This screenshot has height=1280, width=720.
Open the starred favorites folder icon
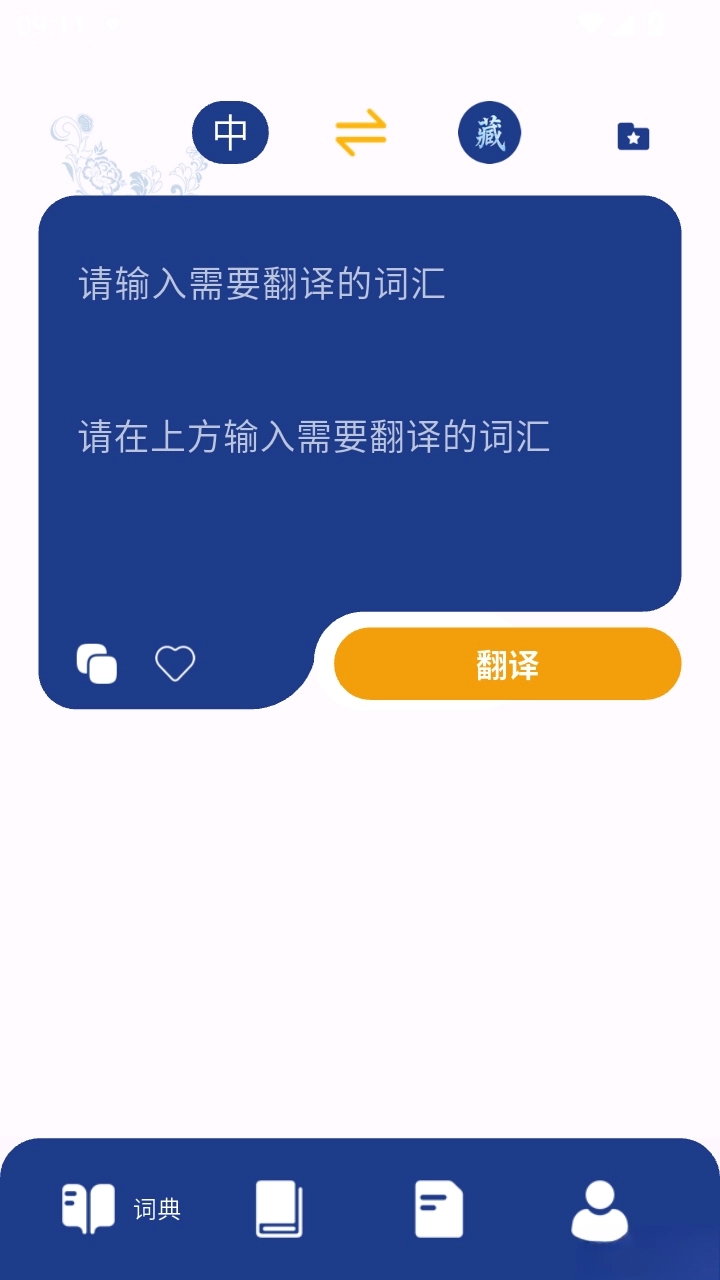pos(632,137)
